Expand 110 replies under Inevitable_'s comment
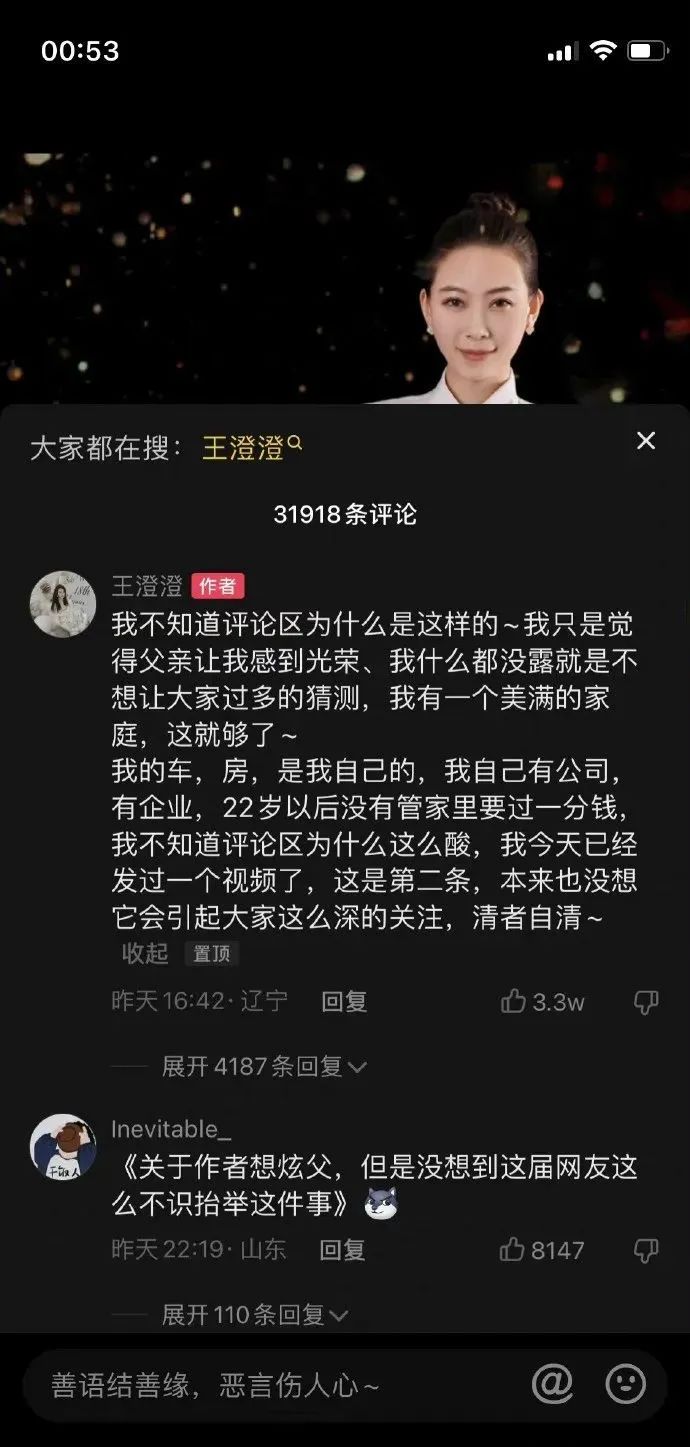Screen dimensions: 690x1447 [254, 1315]
